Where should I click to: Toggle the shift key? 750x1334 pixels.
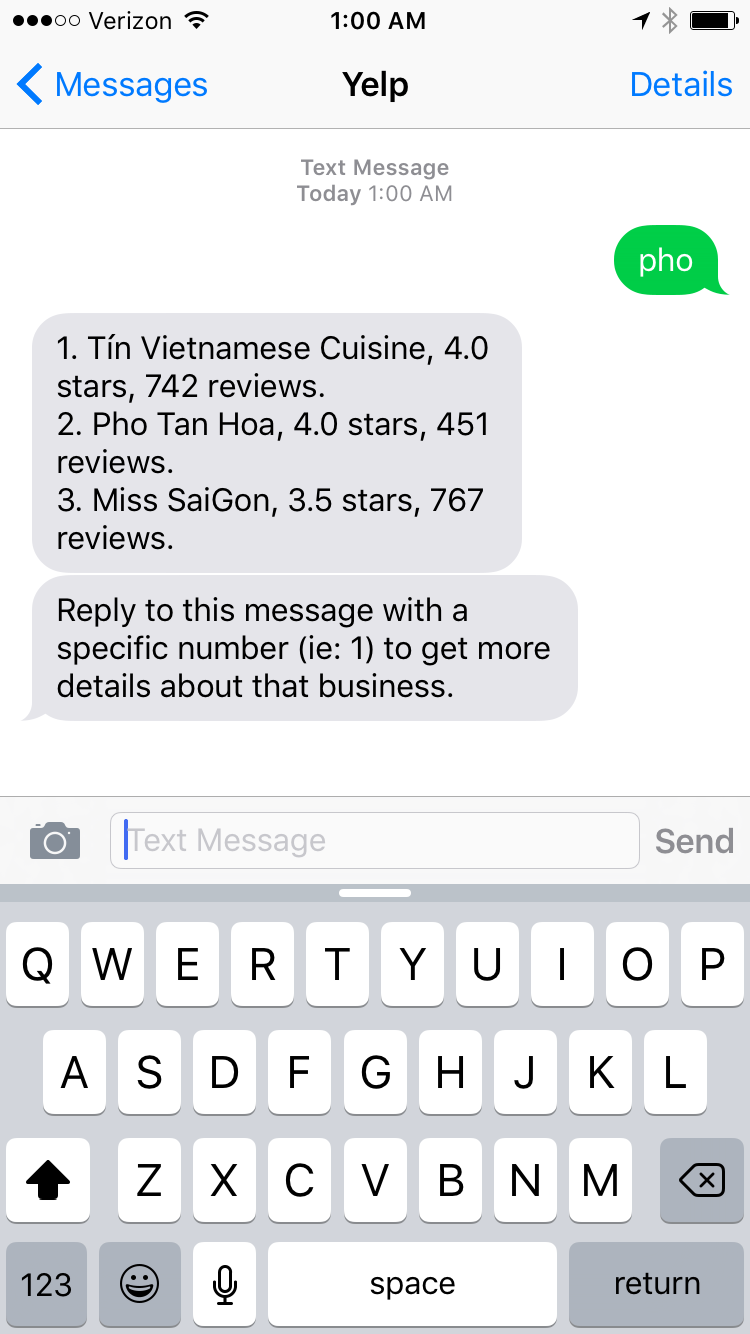coord(48,1182)
